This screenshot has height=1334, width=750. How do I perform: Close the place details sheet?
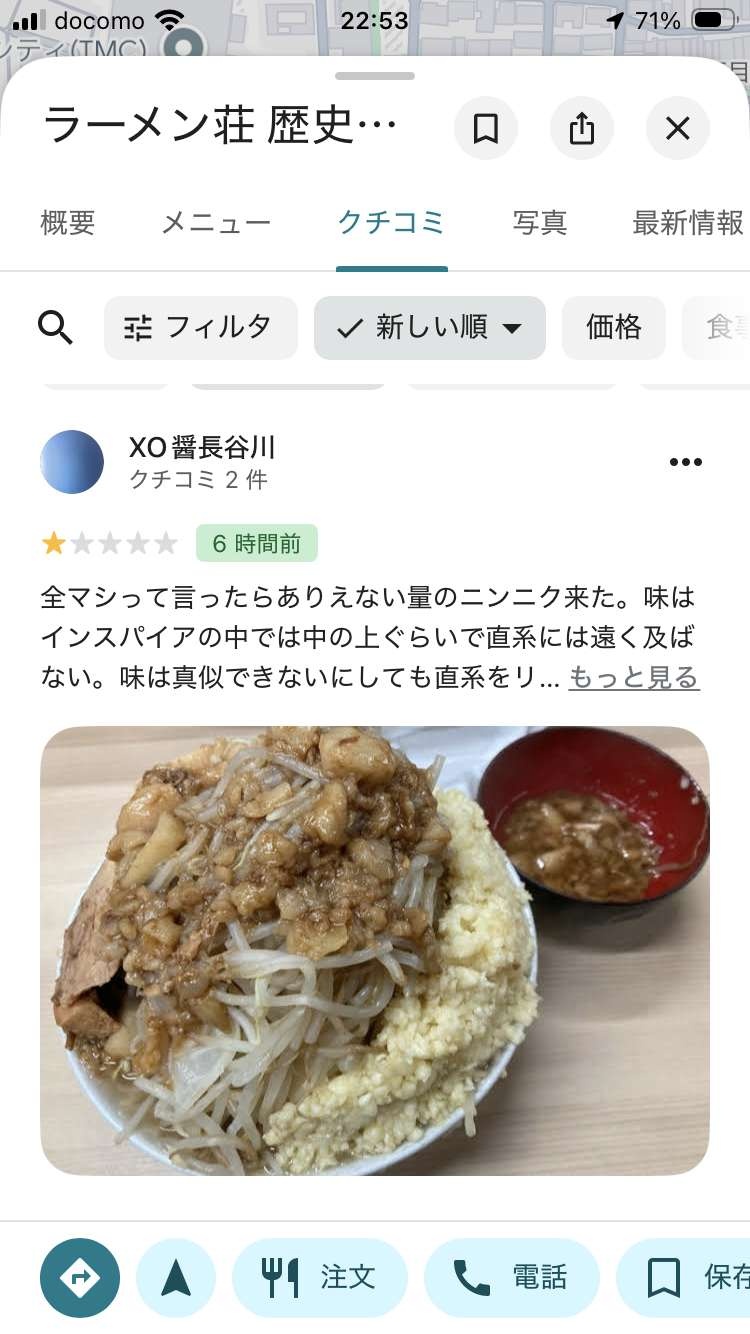[678, 128]
